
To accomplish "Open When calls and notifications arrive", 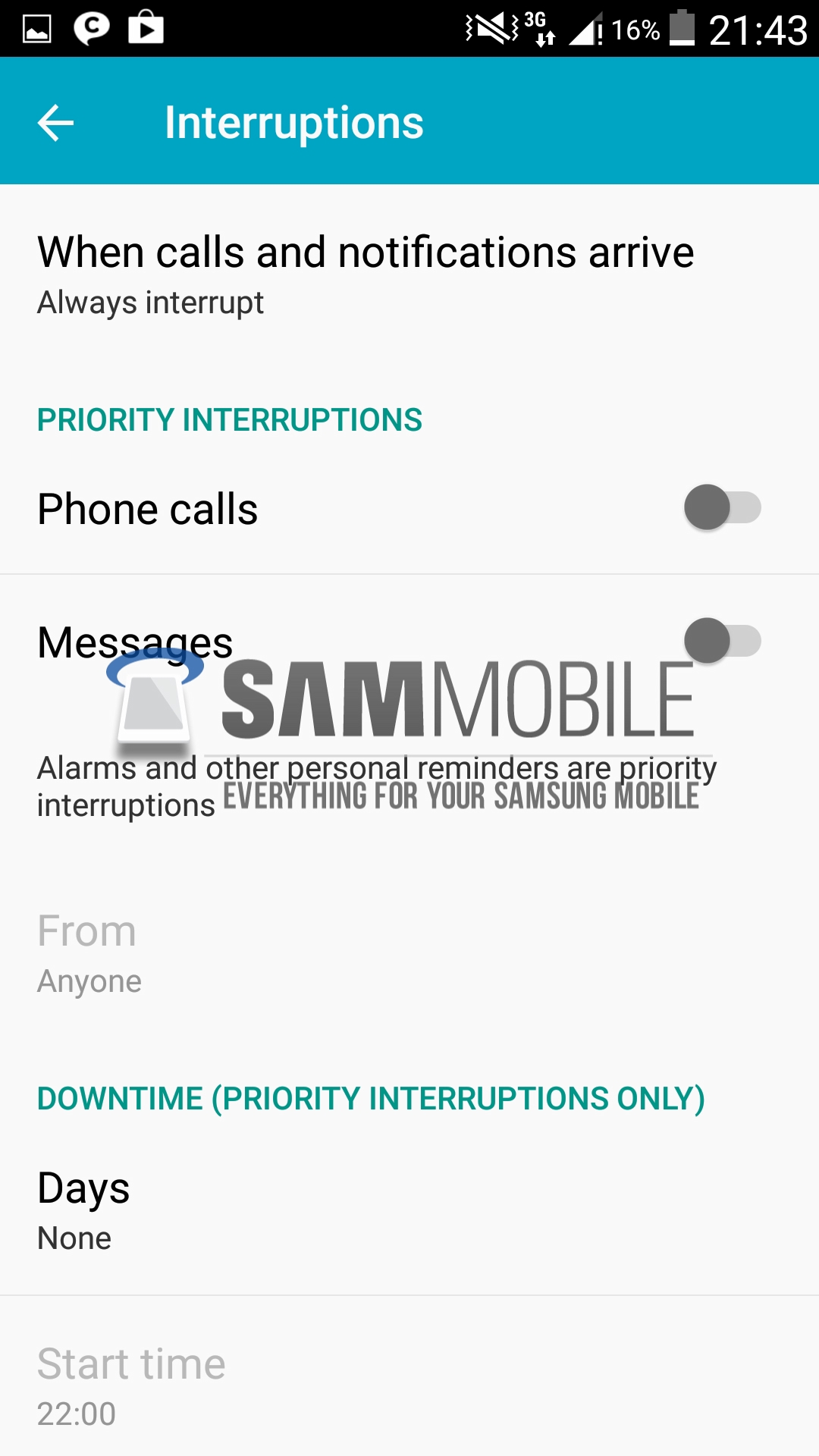I will (x=364, y=275).
